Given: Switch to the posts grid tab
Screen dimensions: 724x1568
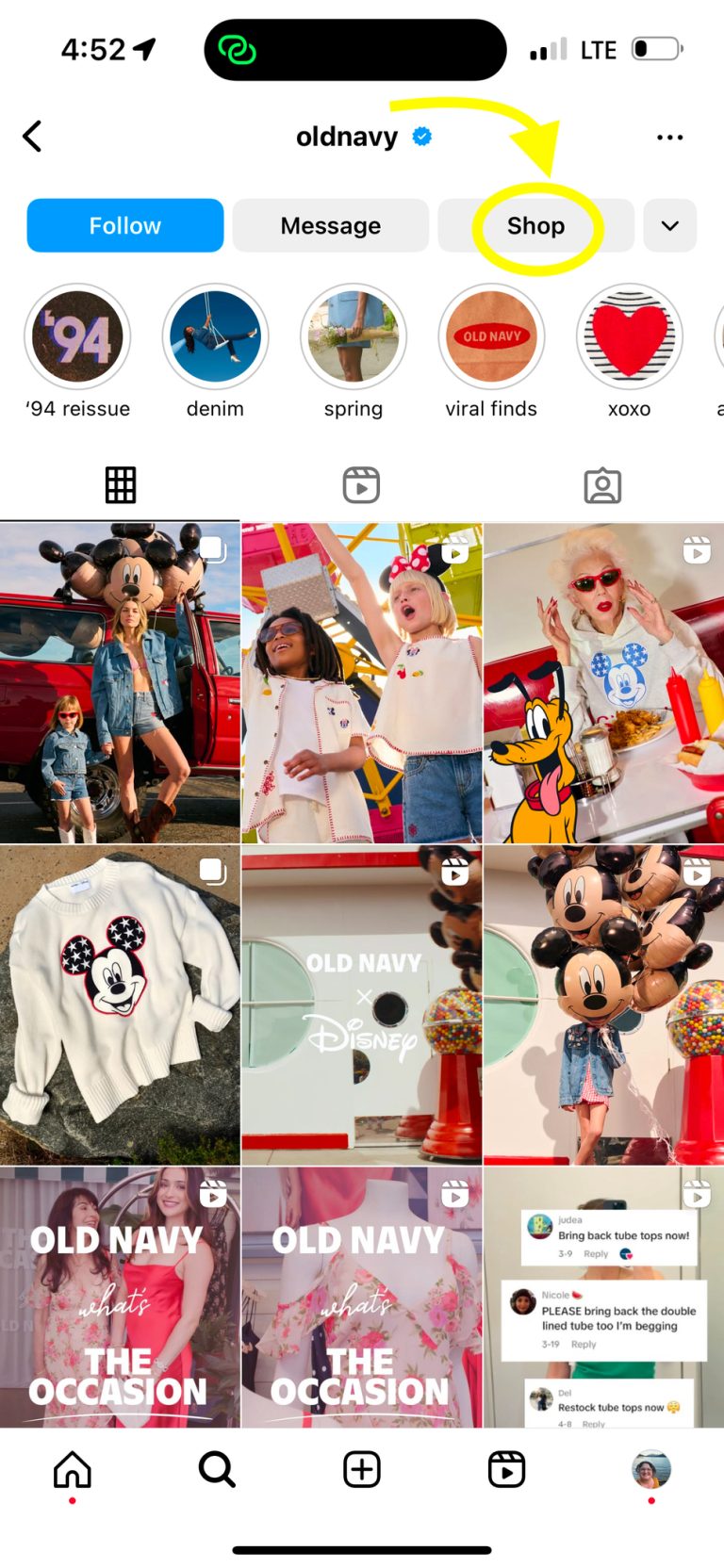Looking at the screenshot, I should [121, 485].
